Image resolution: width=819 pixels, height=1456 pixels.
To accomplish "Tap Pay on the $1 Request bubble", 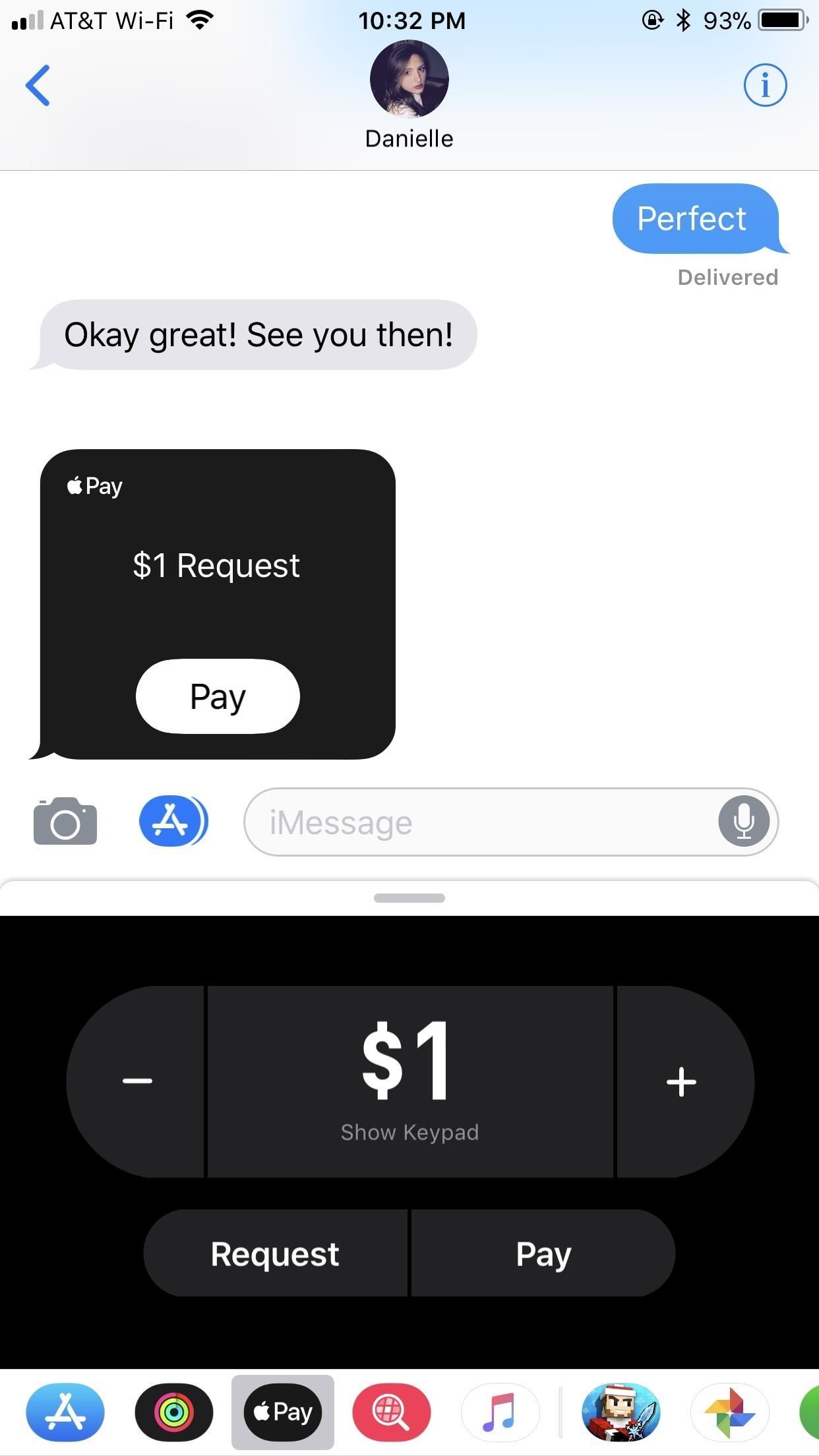I will click(218, 696).
